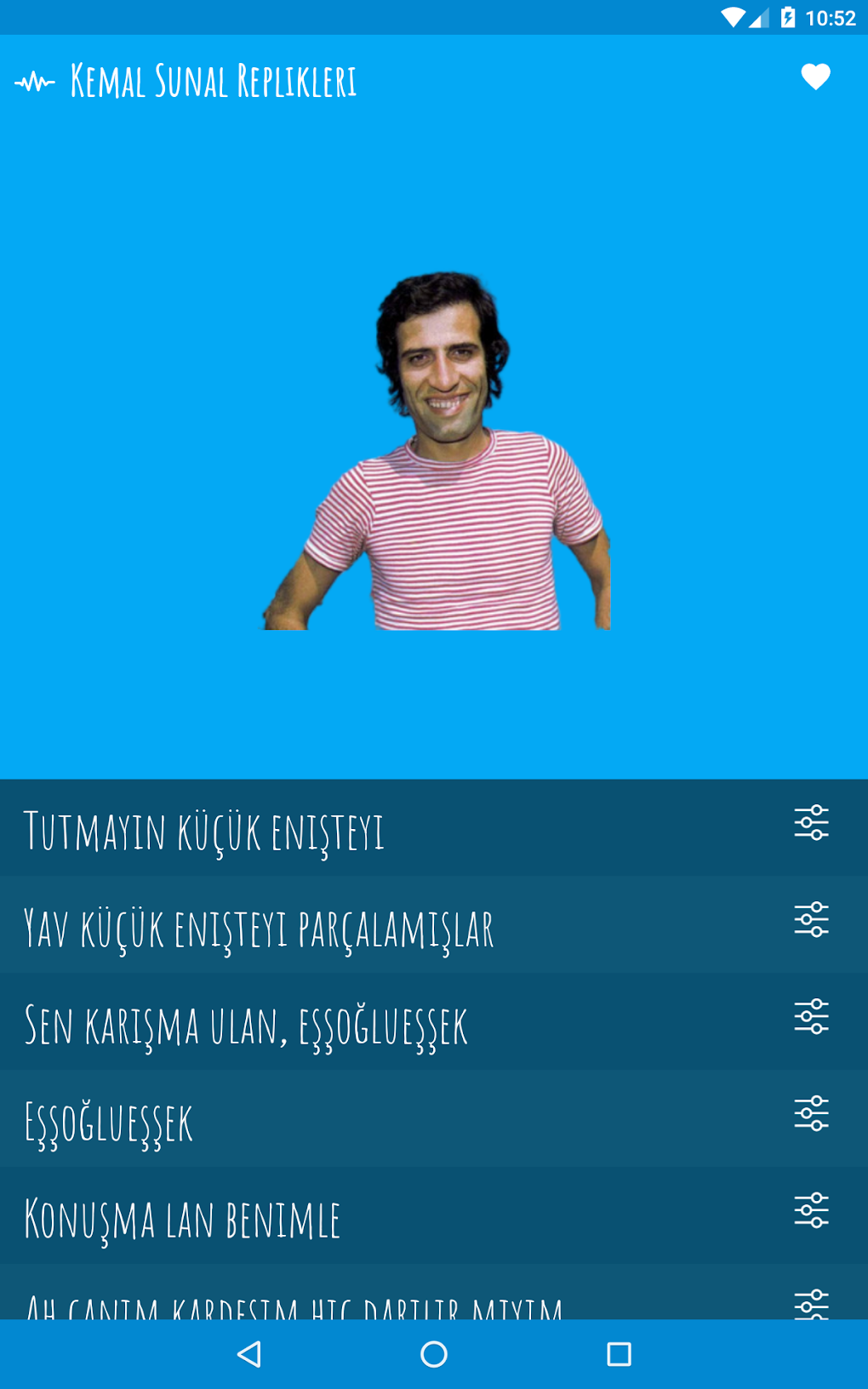Play 'Sen karışma ulan, eşşoğlueşşek' clip
Image resolution: width=868 pixels, height=1389 pixels.
[247, 1025]
